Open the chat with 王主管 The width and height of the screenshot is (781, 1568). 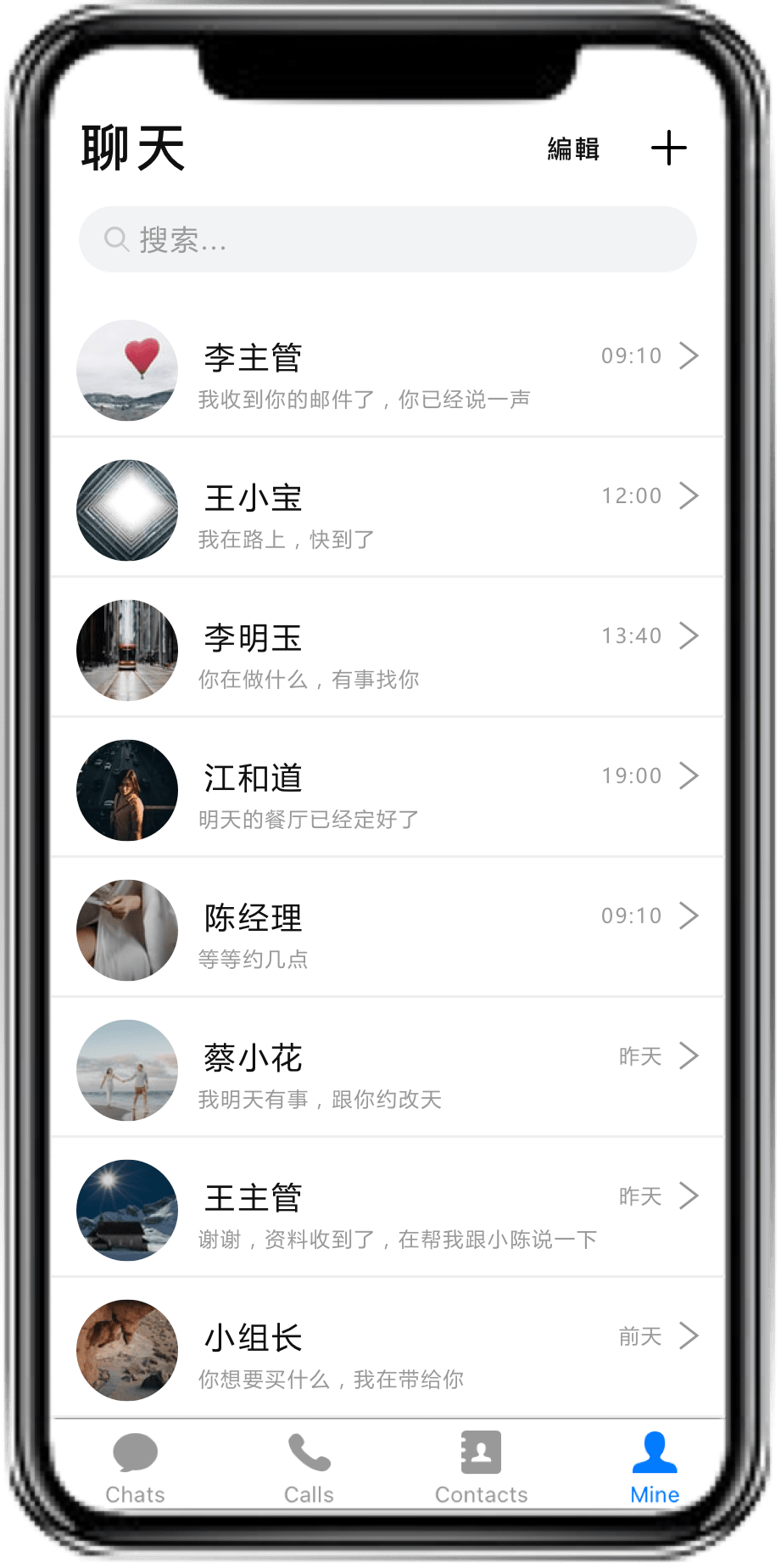click(x=388, y=1211)
